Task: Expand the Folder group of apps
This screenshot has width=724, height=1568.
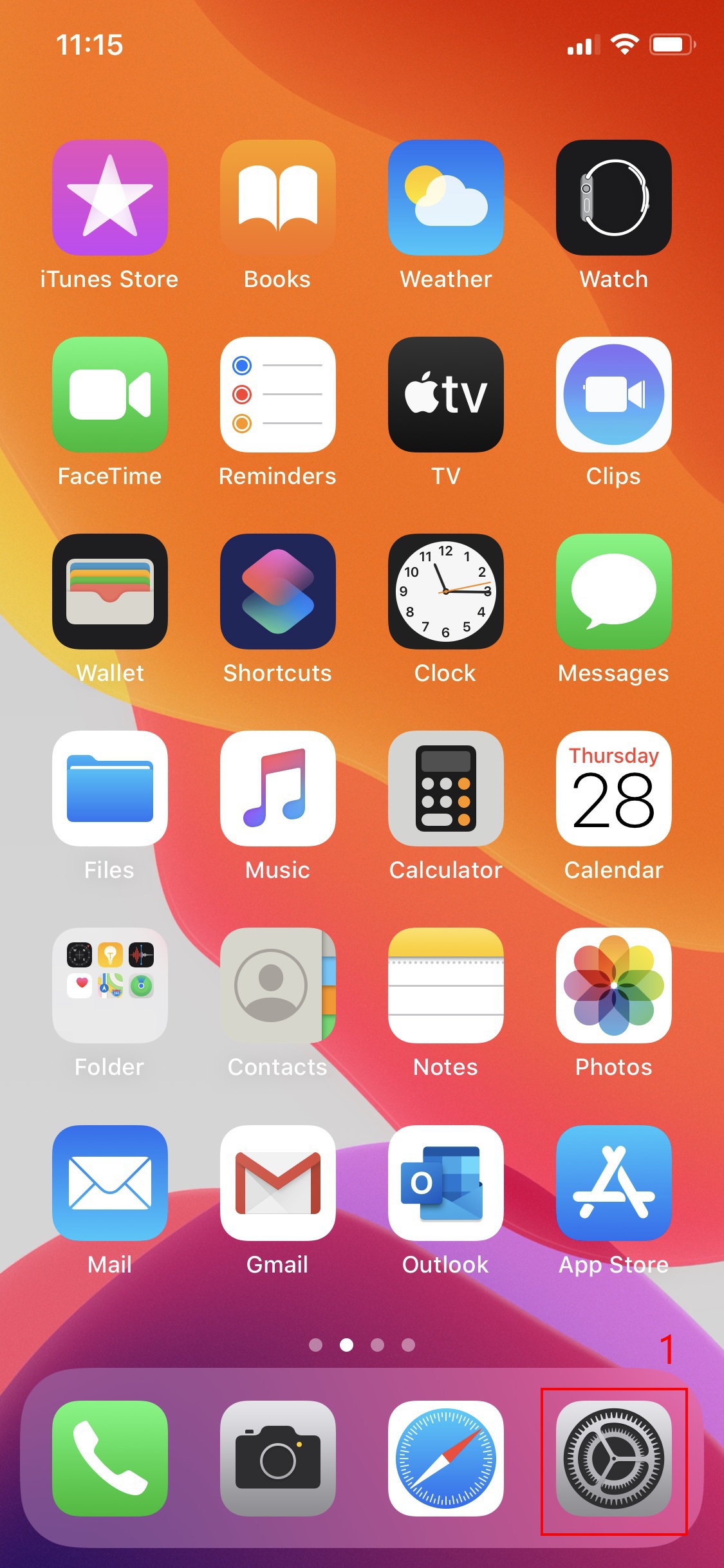Action: tap(110, 985)
